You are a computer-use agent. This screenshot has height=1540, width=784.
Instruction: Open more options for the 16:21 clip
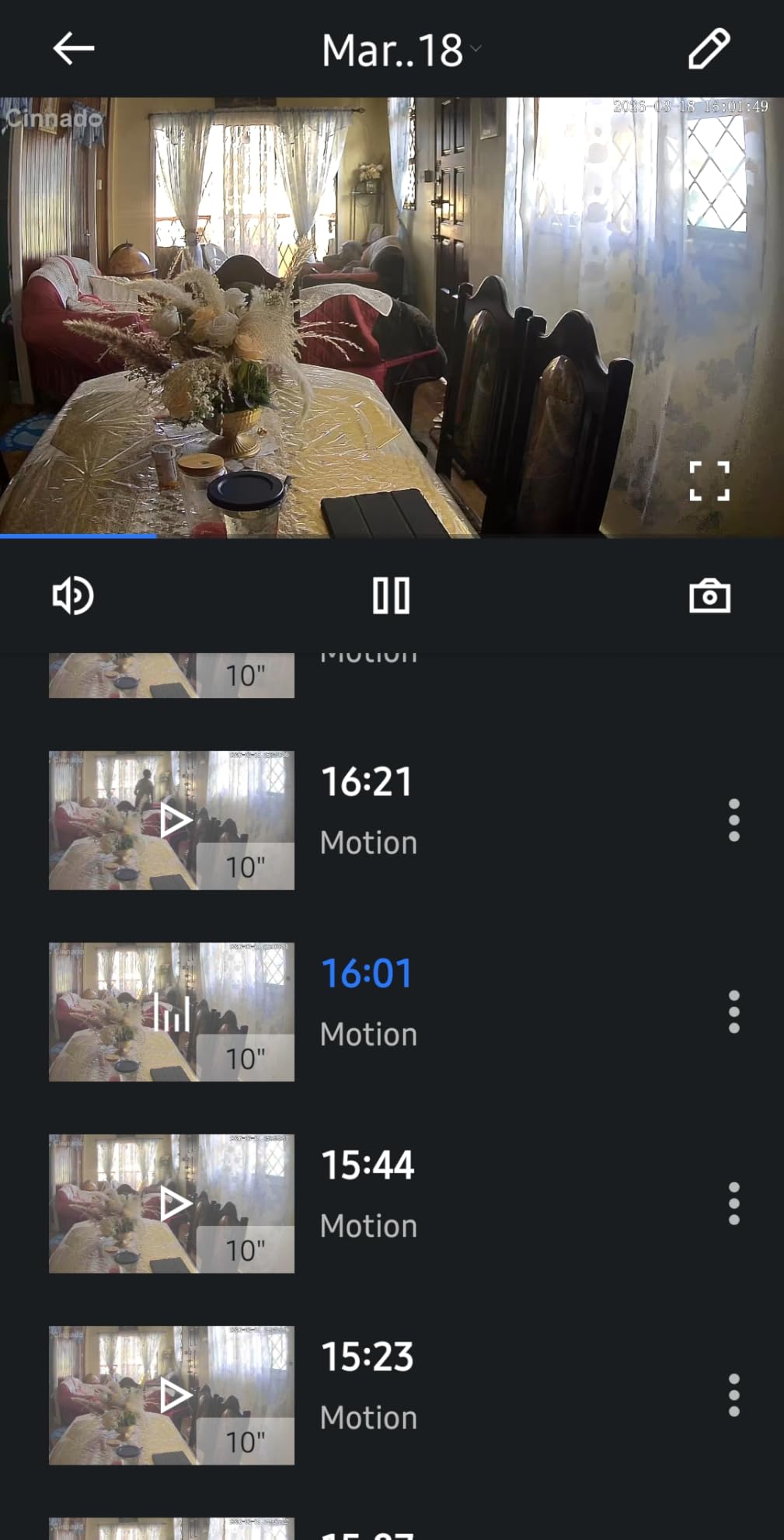point(733,820)
